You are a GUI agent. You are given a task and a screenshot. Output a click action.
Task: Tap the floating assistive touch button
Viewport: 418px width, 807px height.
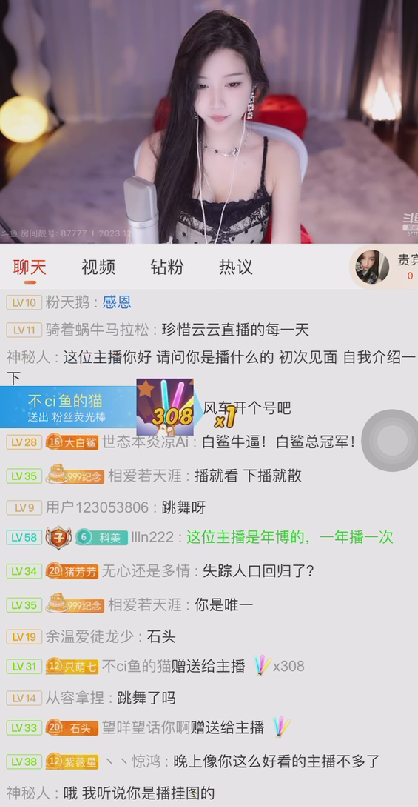coord(391,441)
